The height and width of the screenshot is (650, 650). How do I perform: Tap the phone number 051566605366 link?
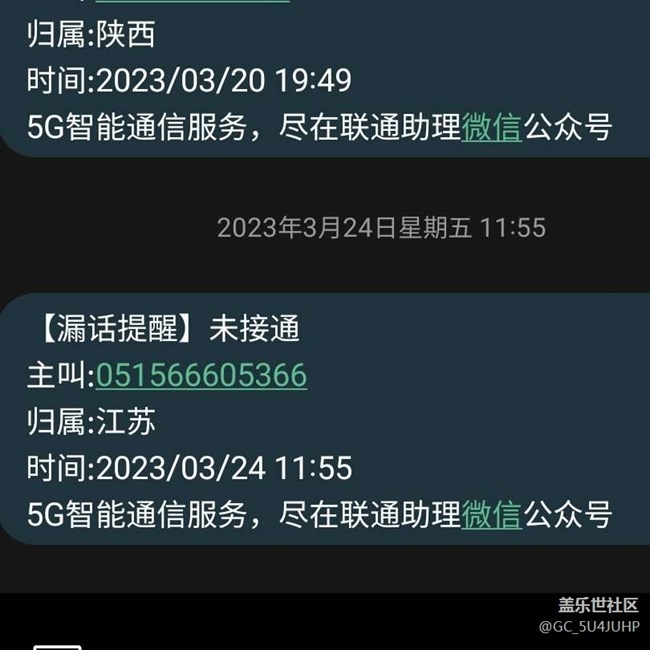tap(201, 375)
